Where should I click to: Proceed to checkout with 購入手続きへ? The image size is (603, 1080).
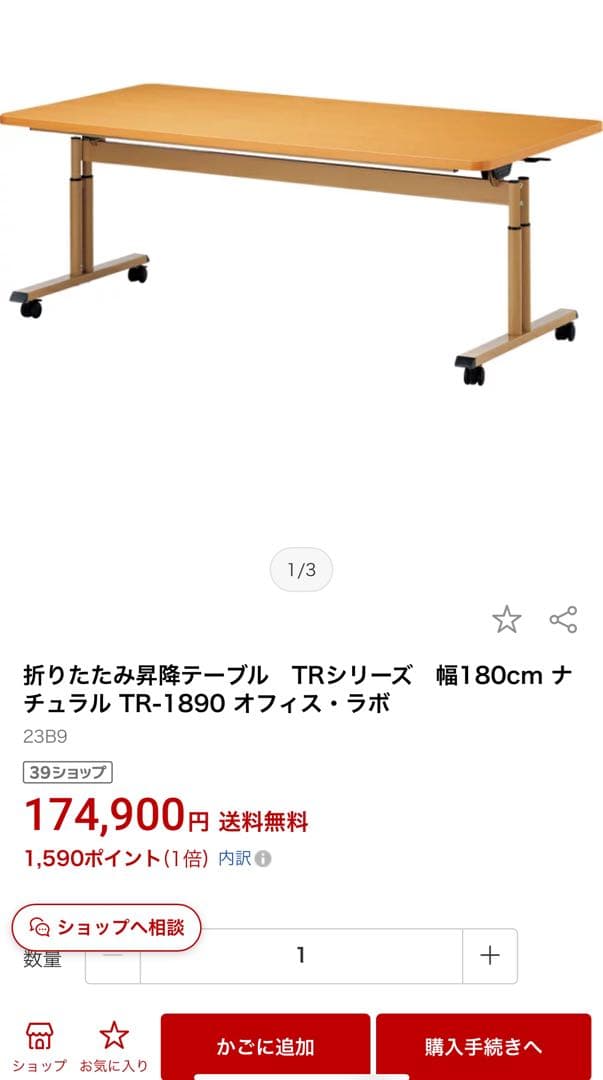point(483,1047)
